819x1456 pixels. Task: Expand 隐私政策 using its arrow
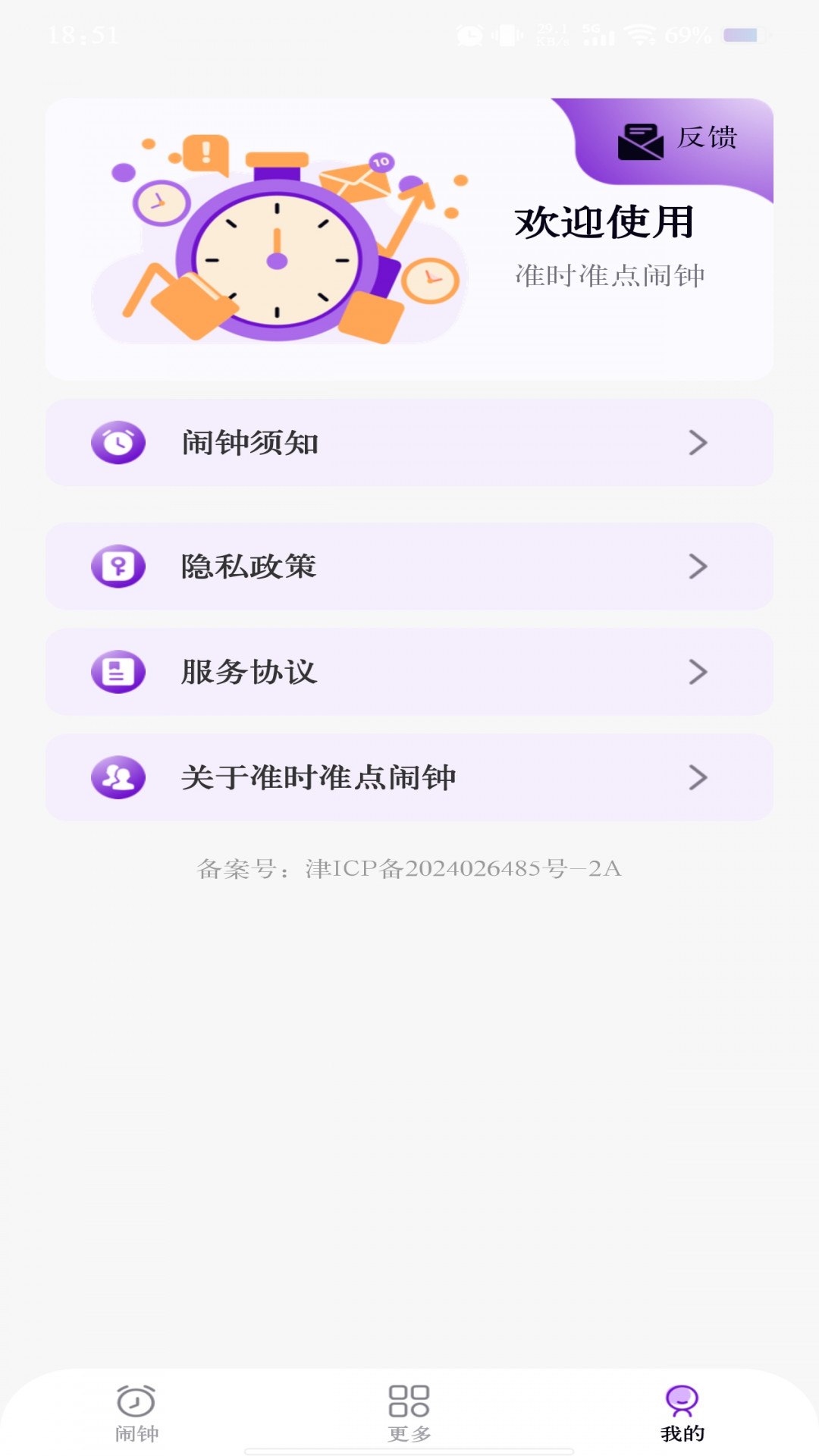tap(698, 566)
